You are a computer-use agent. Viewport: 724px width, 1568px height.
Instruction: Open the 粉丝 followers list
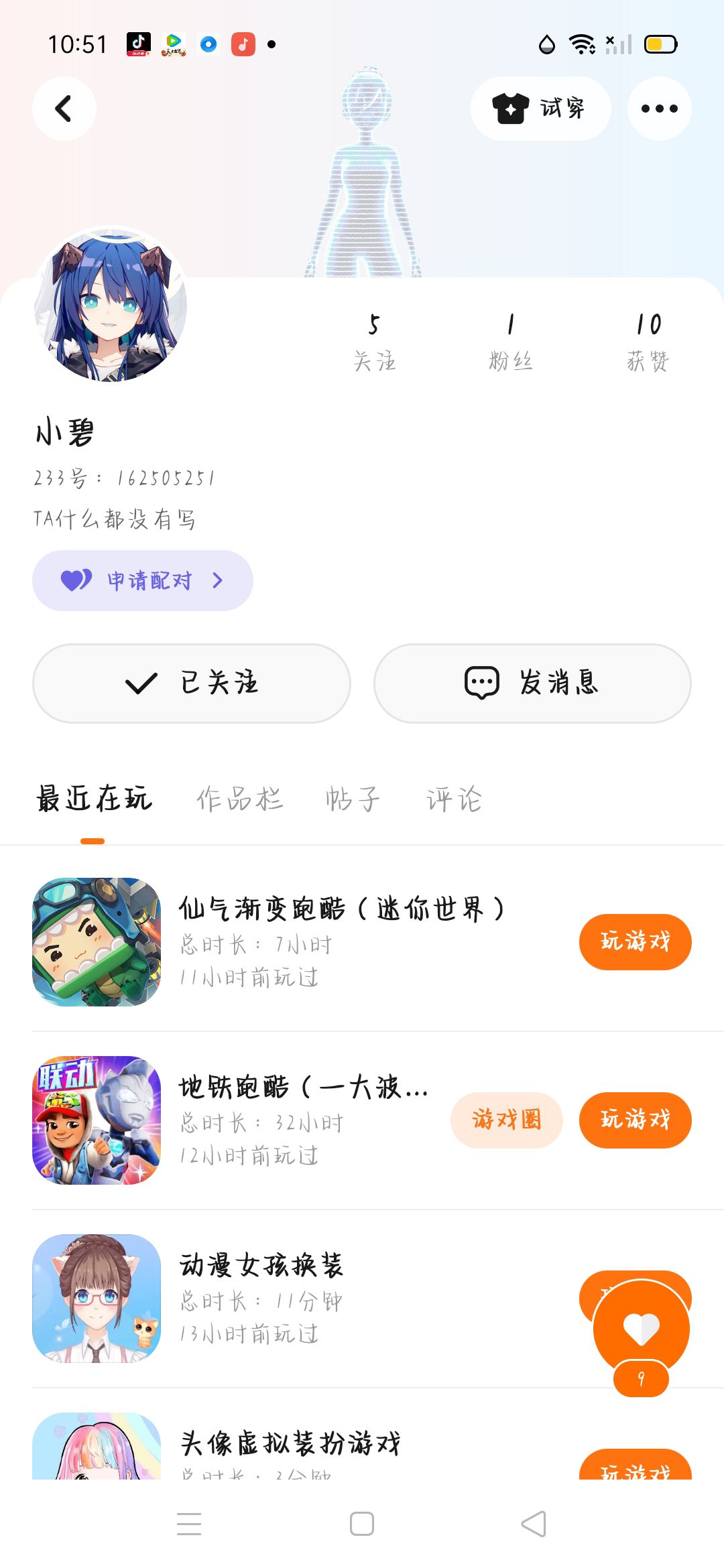(511, 342)
